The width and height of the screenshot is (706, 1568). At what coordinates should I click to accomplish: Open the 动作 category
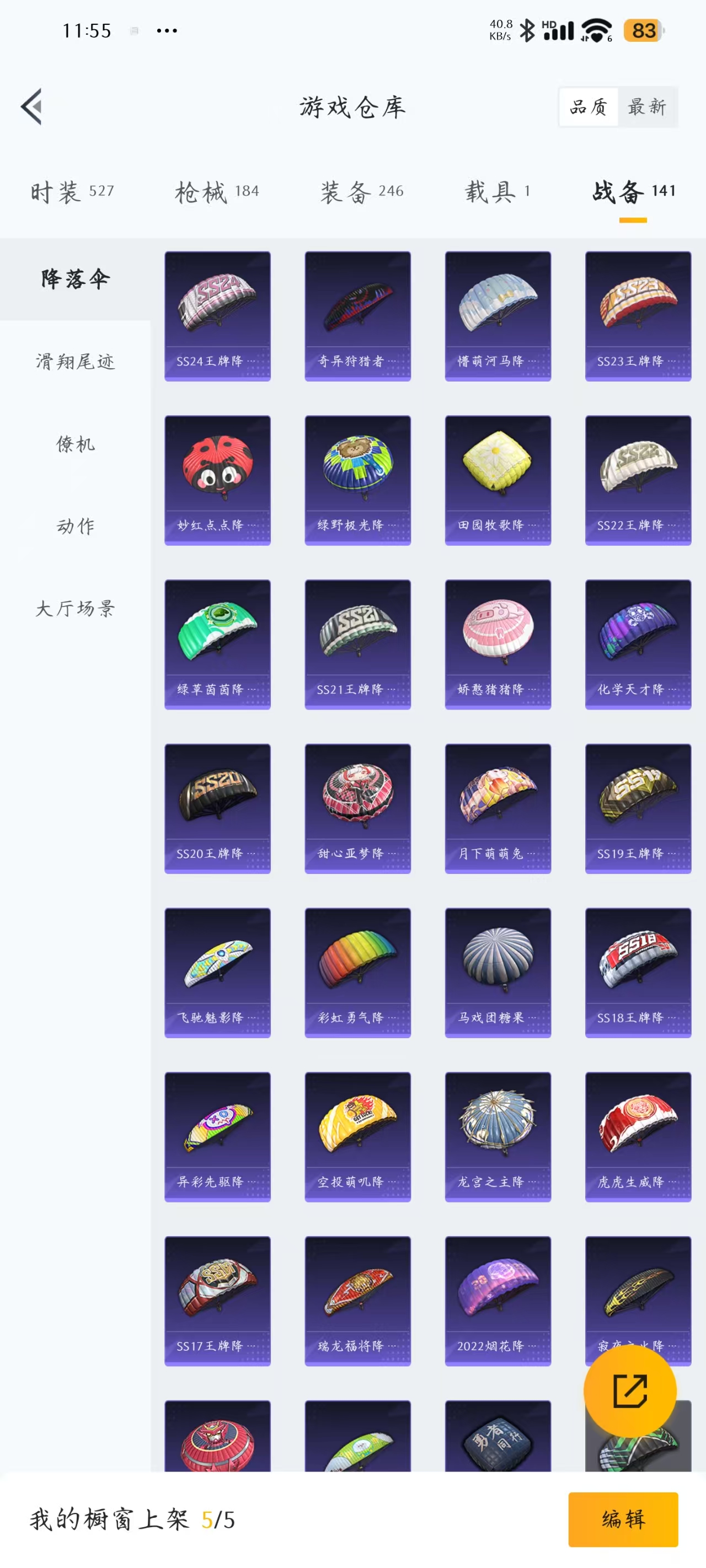point(75,526)
